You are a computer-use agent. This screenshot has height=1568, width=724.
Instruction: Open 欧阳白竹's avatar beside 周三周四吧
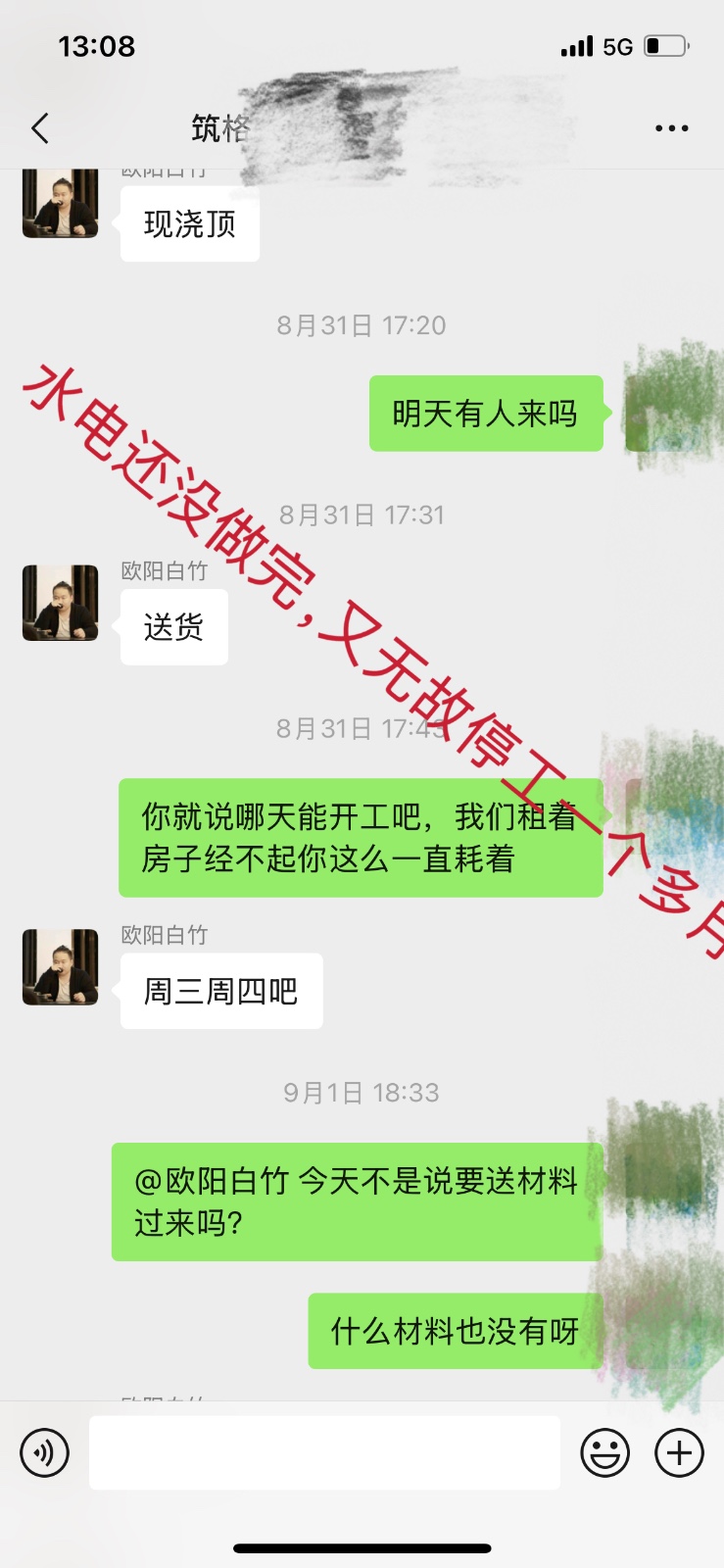point(61,967)
